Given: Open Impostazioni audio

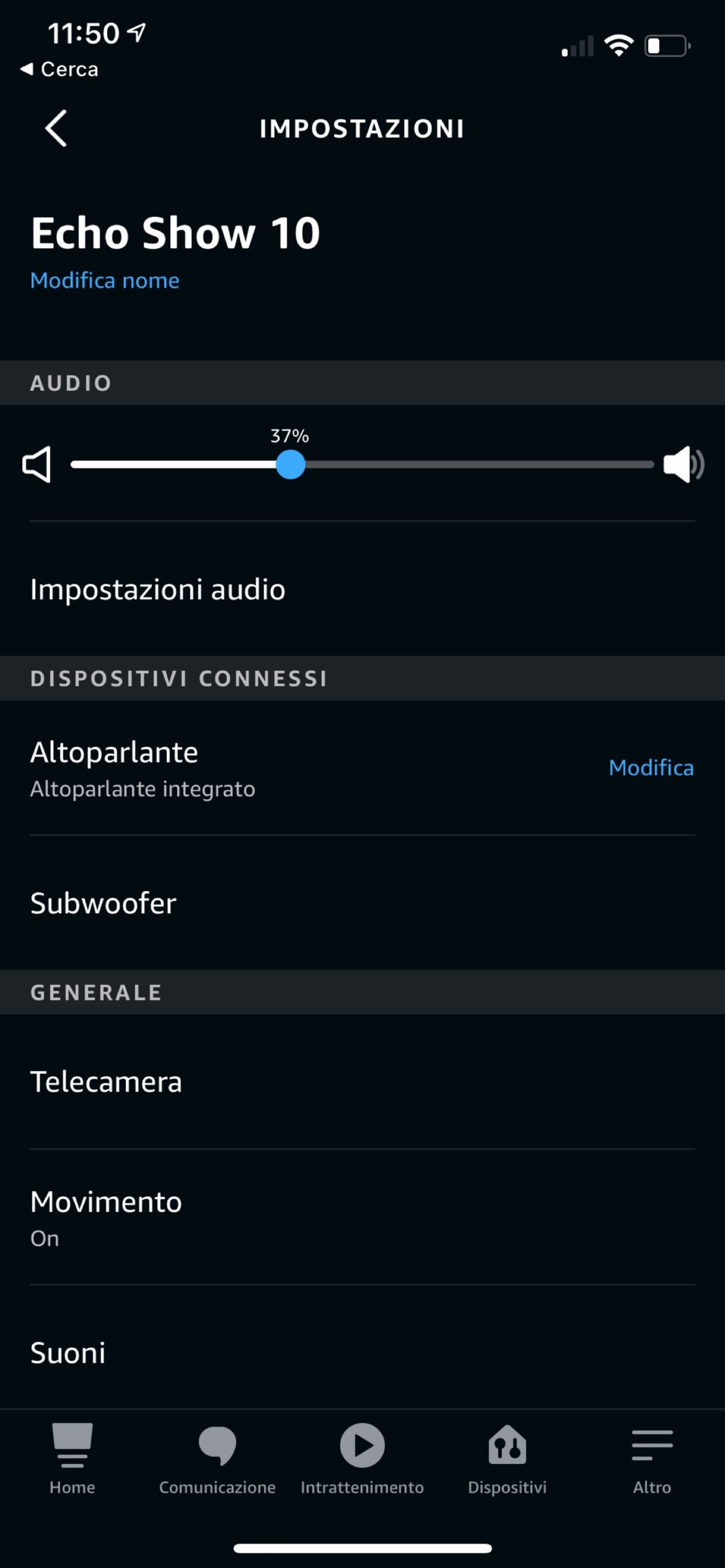Looking at the screenshot, I should [x=158, y=589].
